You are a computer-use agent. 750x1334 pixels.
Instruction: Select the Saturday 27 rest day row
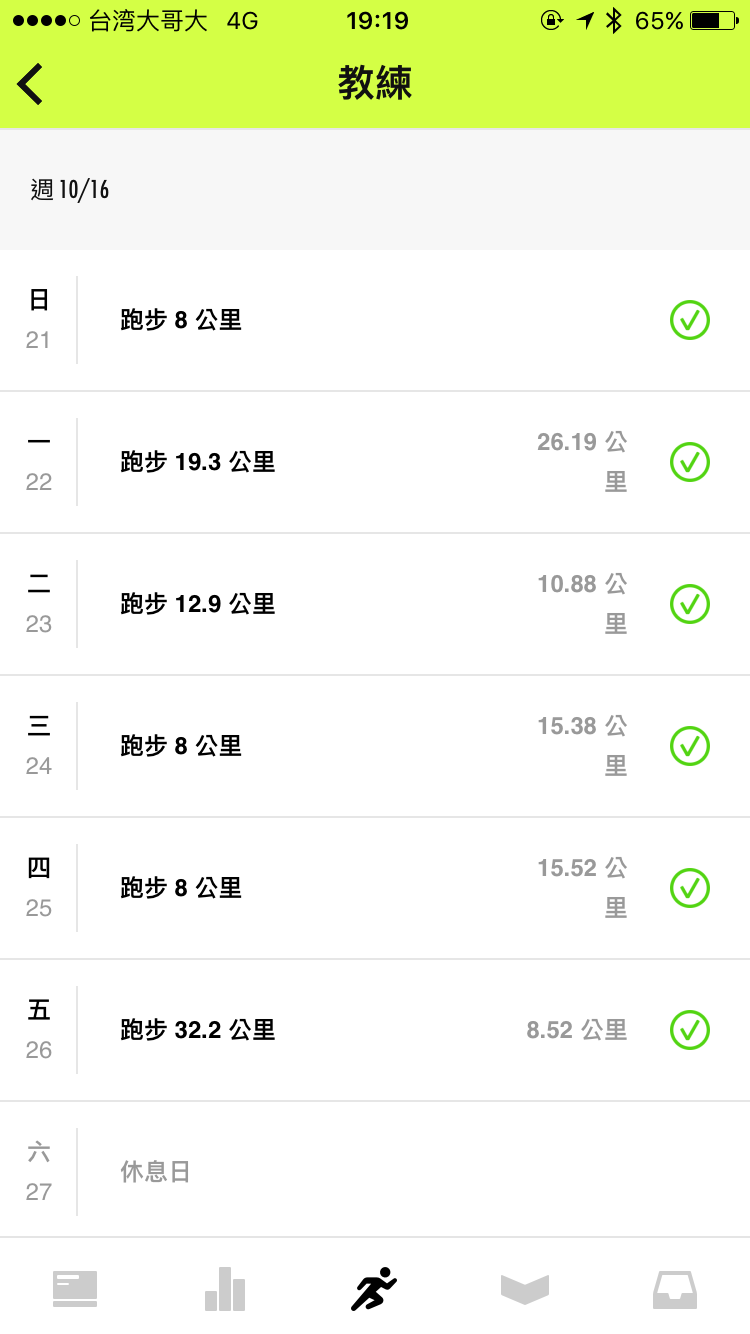pyautogui.click(x=375, y=1170)
